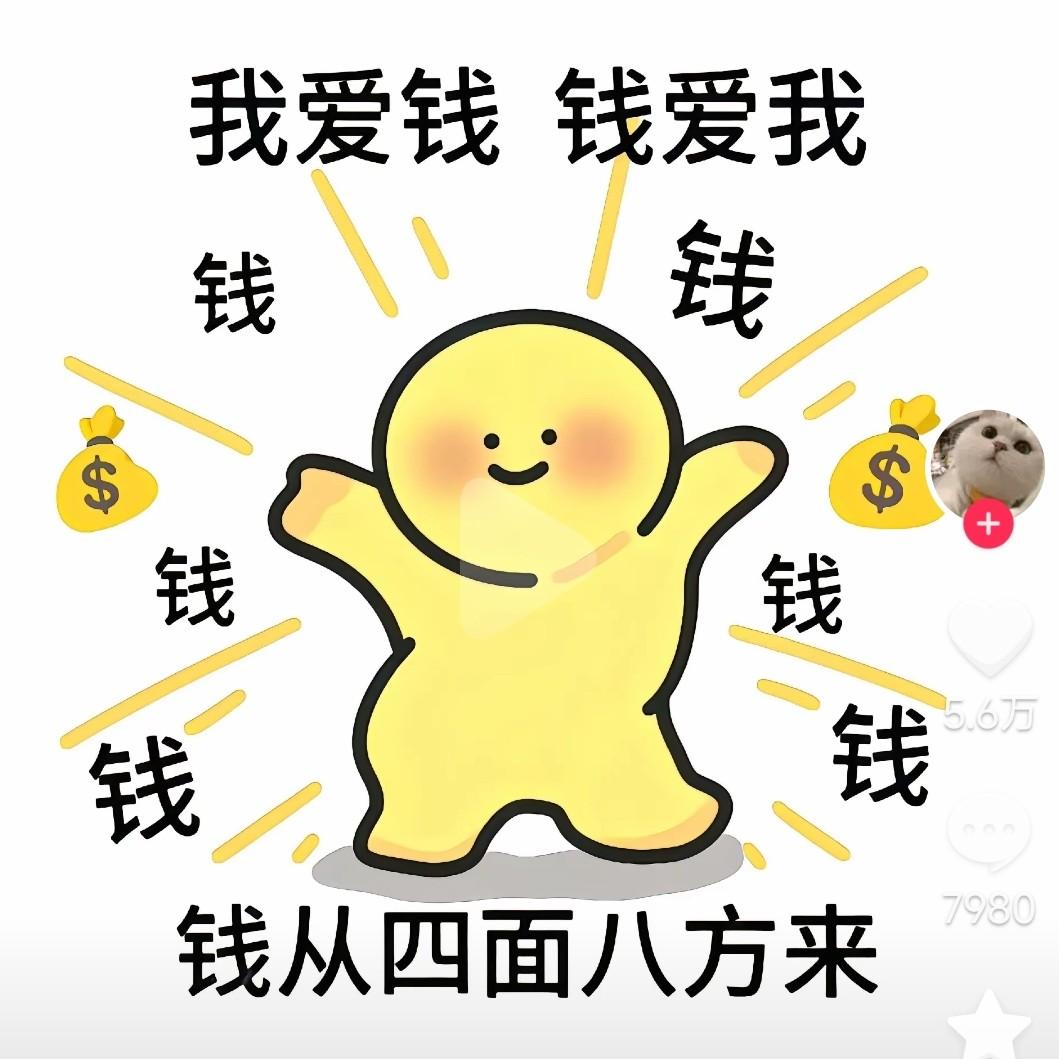Add video to favorites with star
Viewport: 1059px width, 1059px height.
coord(989,1025)
